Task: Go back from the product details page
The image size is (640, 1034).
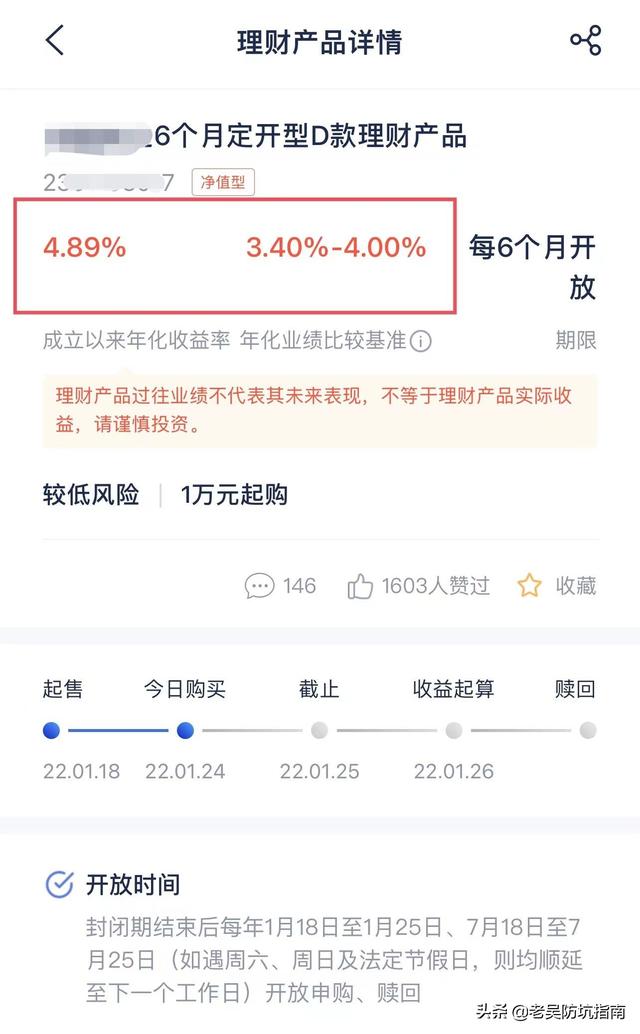Action: pos(55,41)
